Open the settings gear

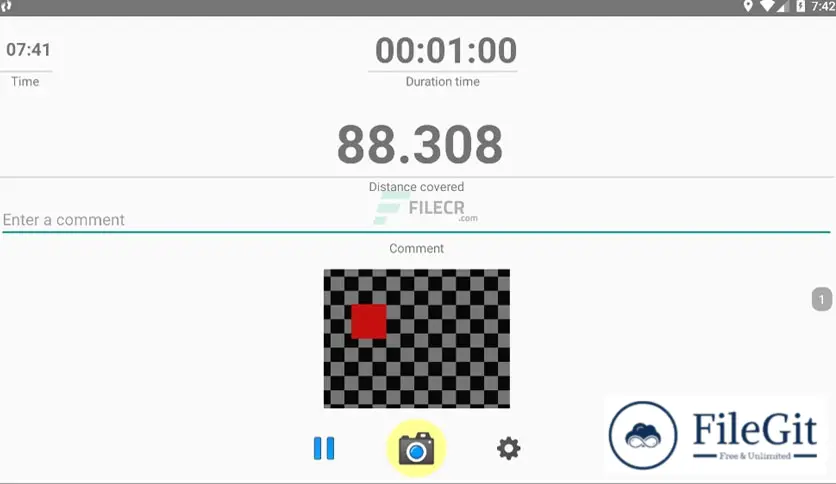508,448
